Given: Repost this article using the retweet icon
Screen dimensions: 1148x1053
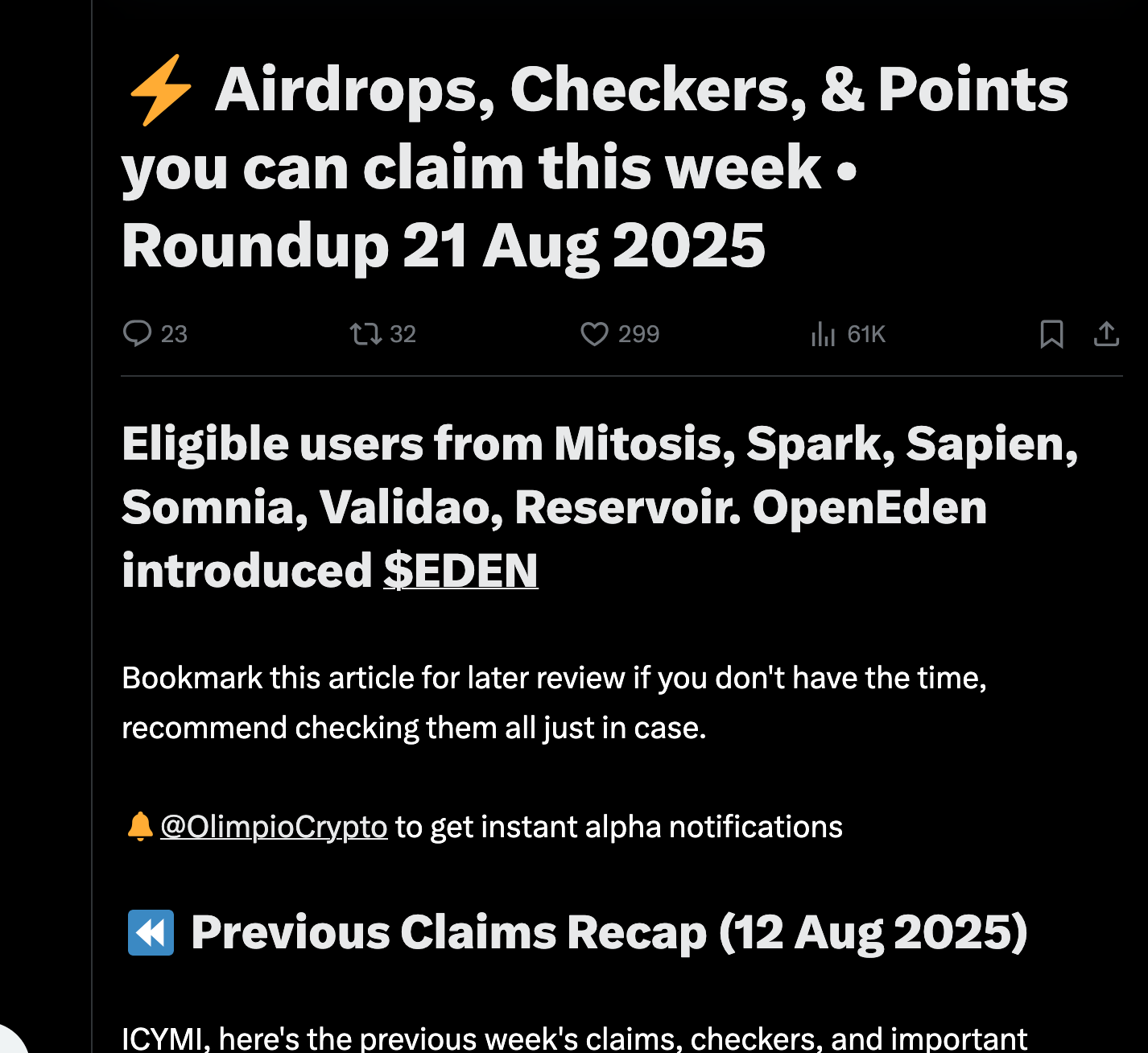Looking at the screenshot, I should tap(365, 333).
